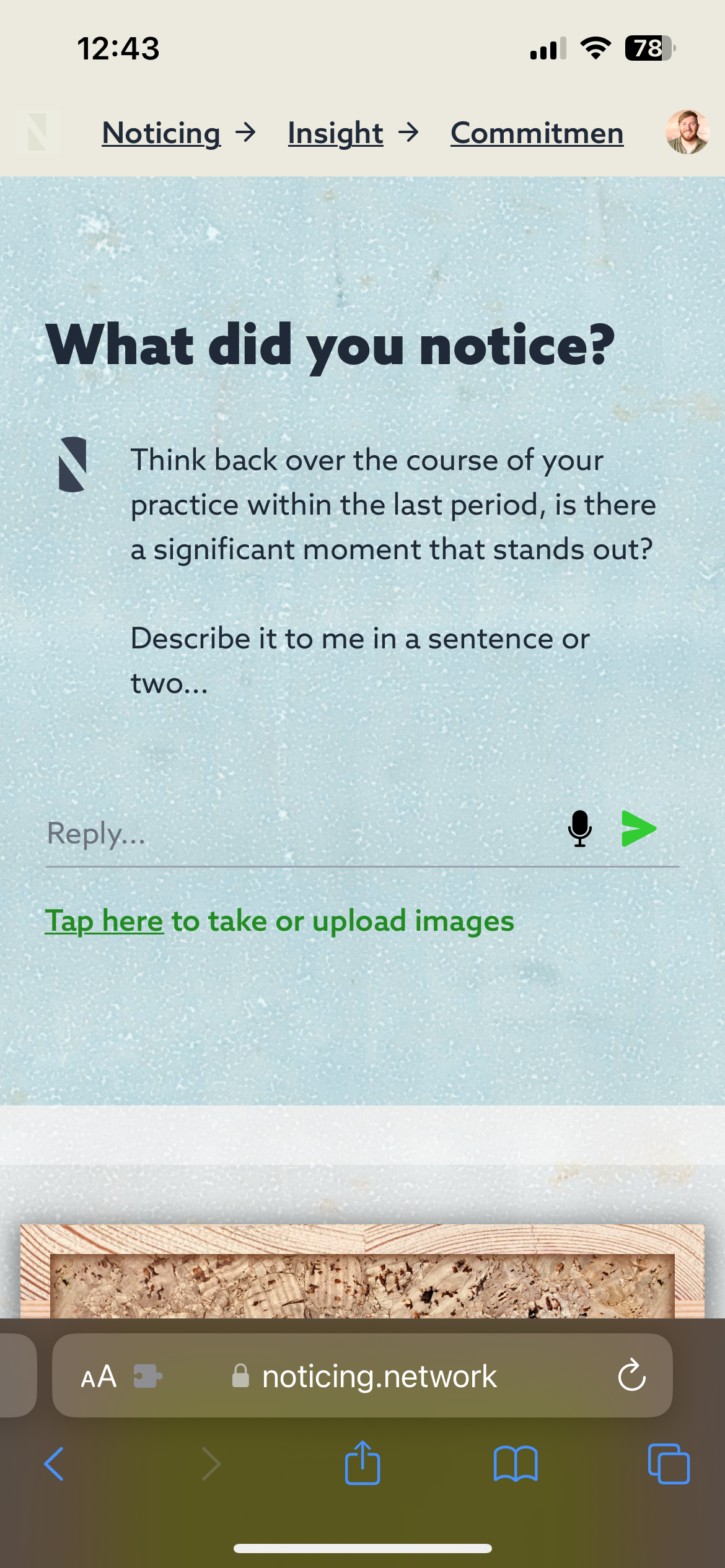This screenshot has width=725, height=1568.
Task: Reload the noticing.network page
Action: (x=631, y=1375)
